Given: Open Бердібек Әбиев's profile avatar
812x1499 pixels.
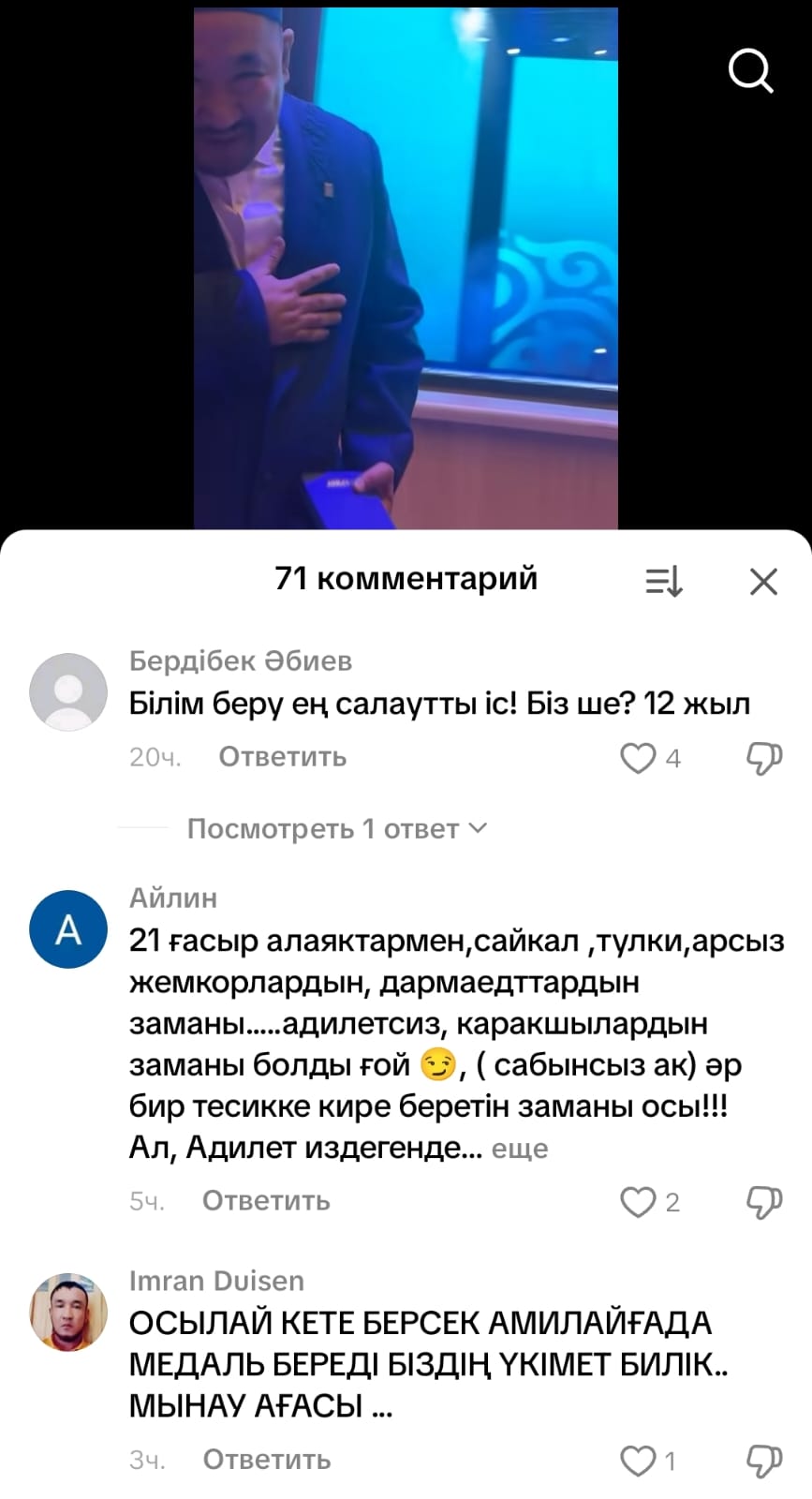Looking at the screenshot, I should pos(68,691).
